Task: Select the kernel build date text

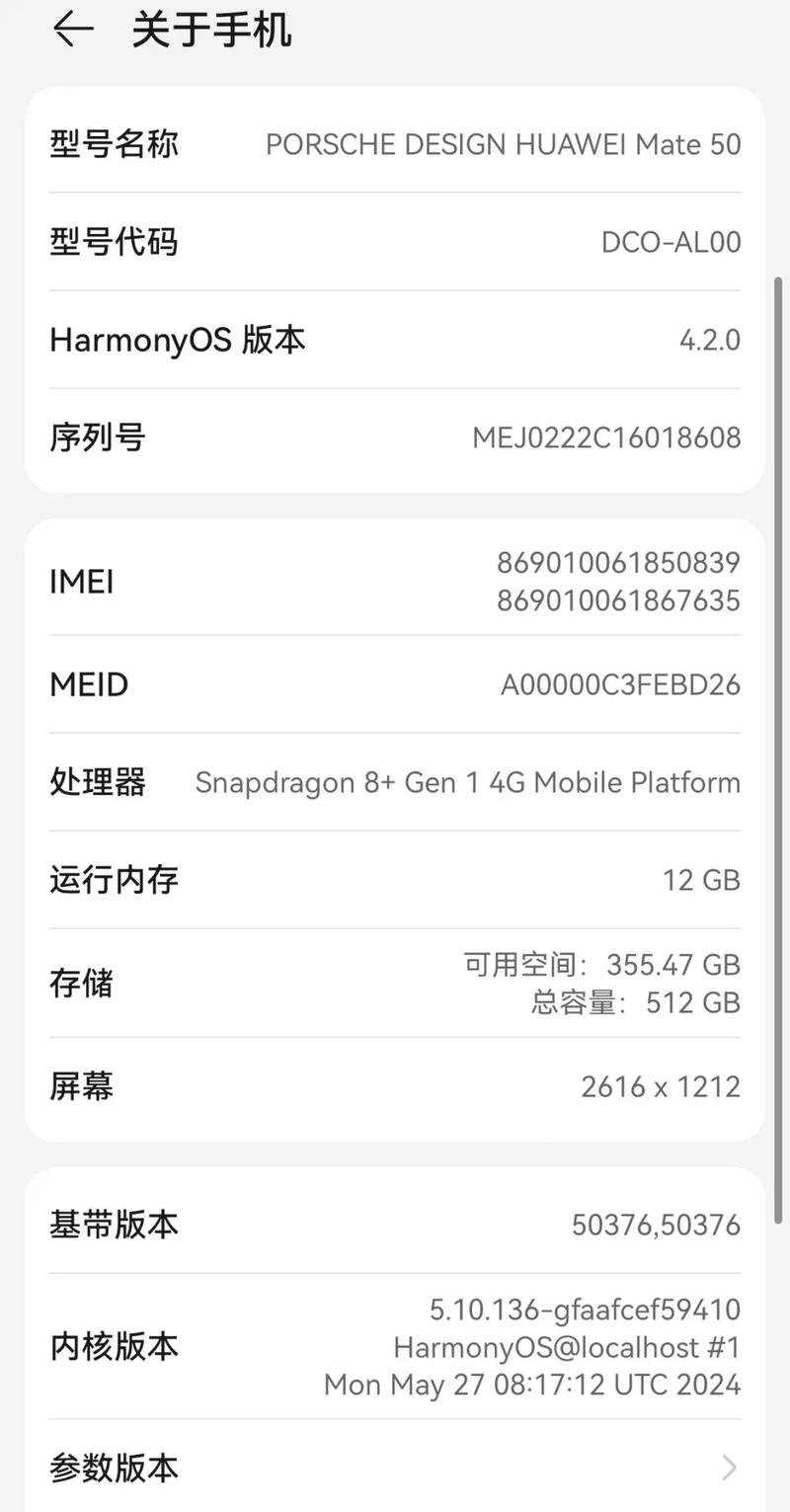Action: (530, 1385)
